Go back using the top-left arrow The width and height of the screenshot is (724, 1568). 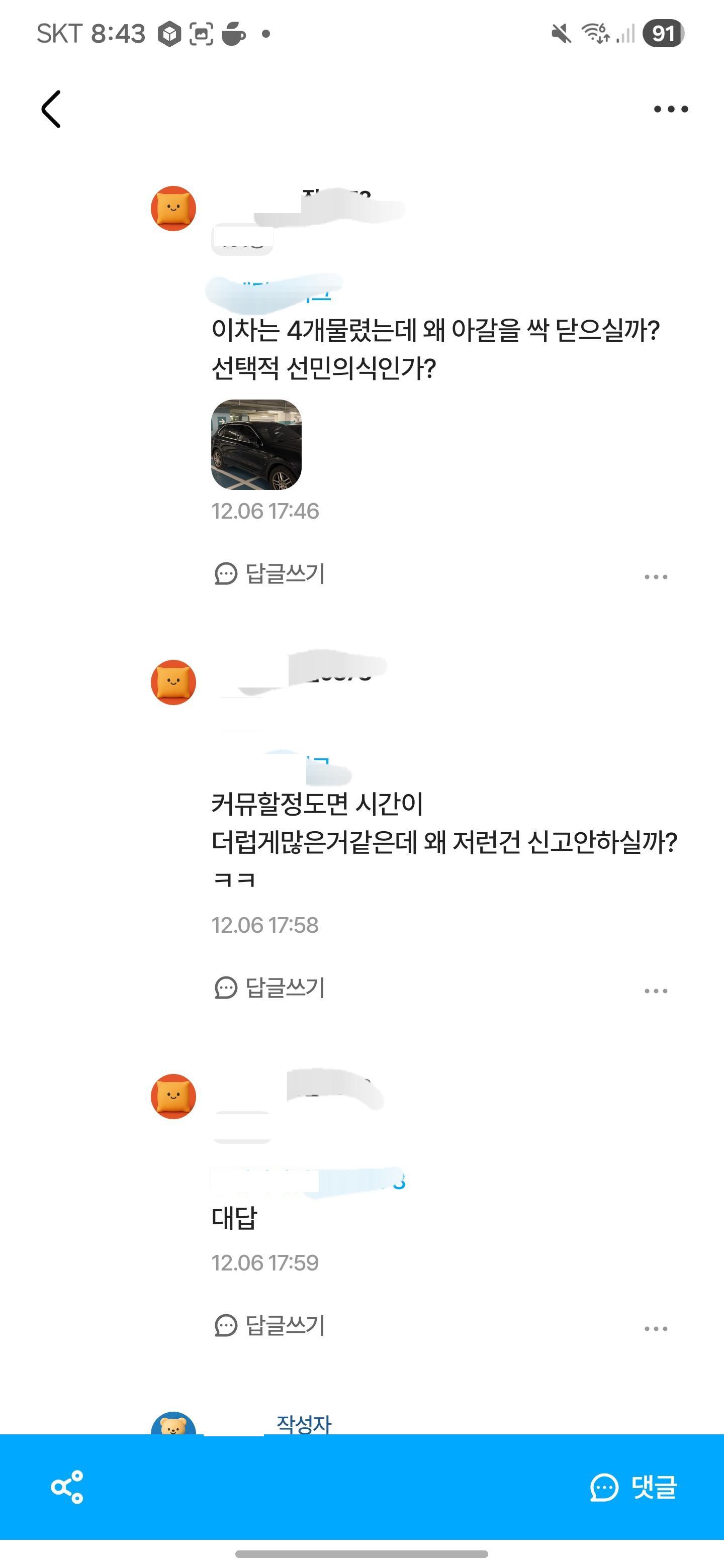[51, 109]
